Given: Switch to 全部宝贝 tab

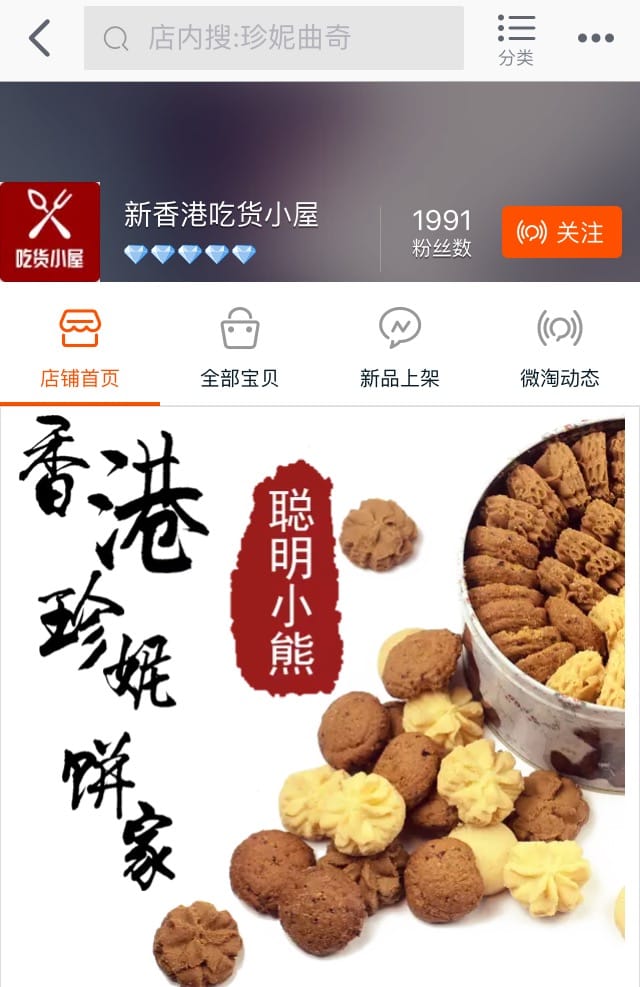Looking at the screenshot, I should point(240,347).
